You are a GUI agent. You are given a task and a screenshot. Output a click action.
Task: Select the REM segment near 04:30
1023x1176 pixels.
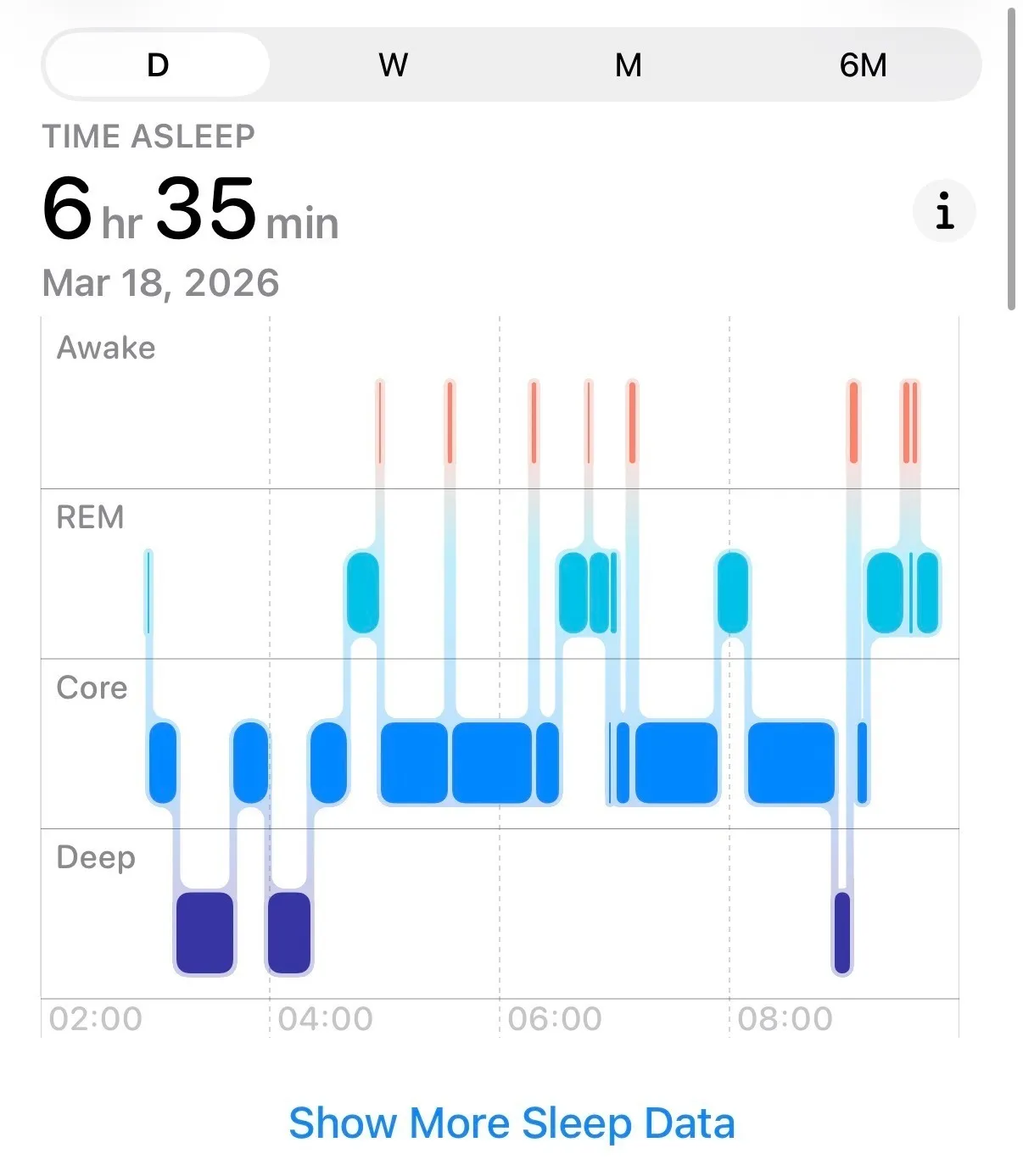(x=362, y=592)
